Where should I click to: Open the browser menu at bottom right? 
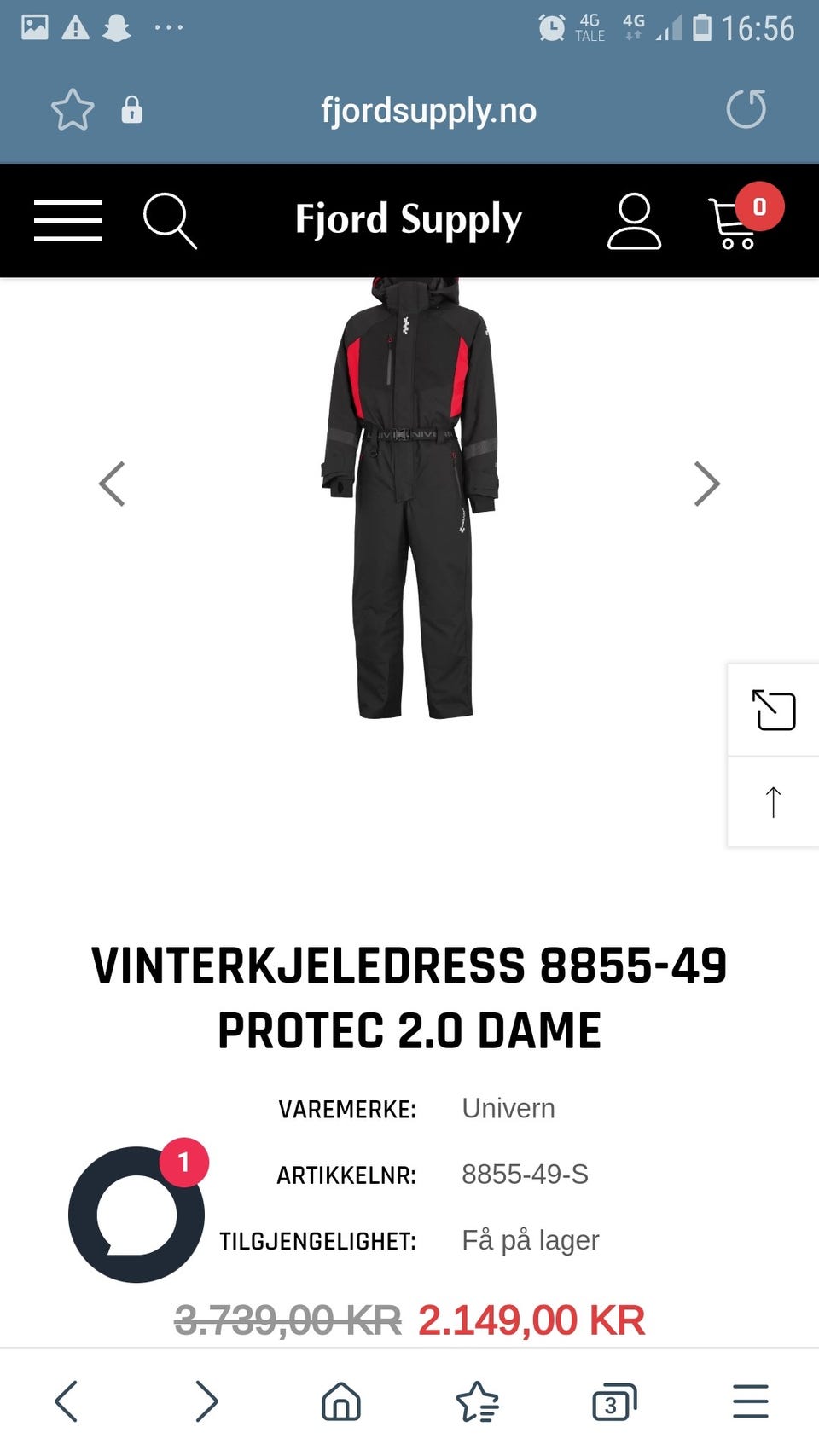pos(749,1401)
